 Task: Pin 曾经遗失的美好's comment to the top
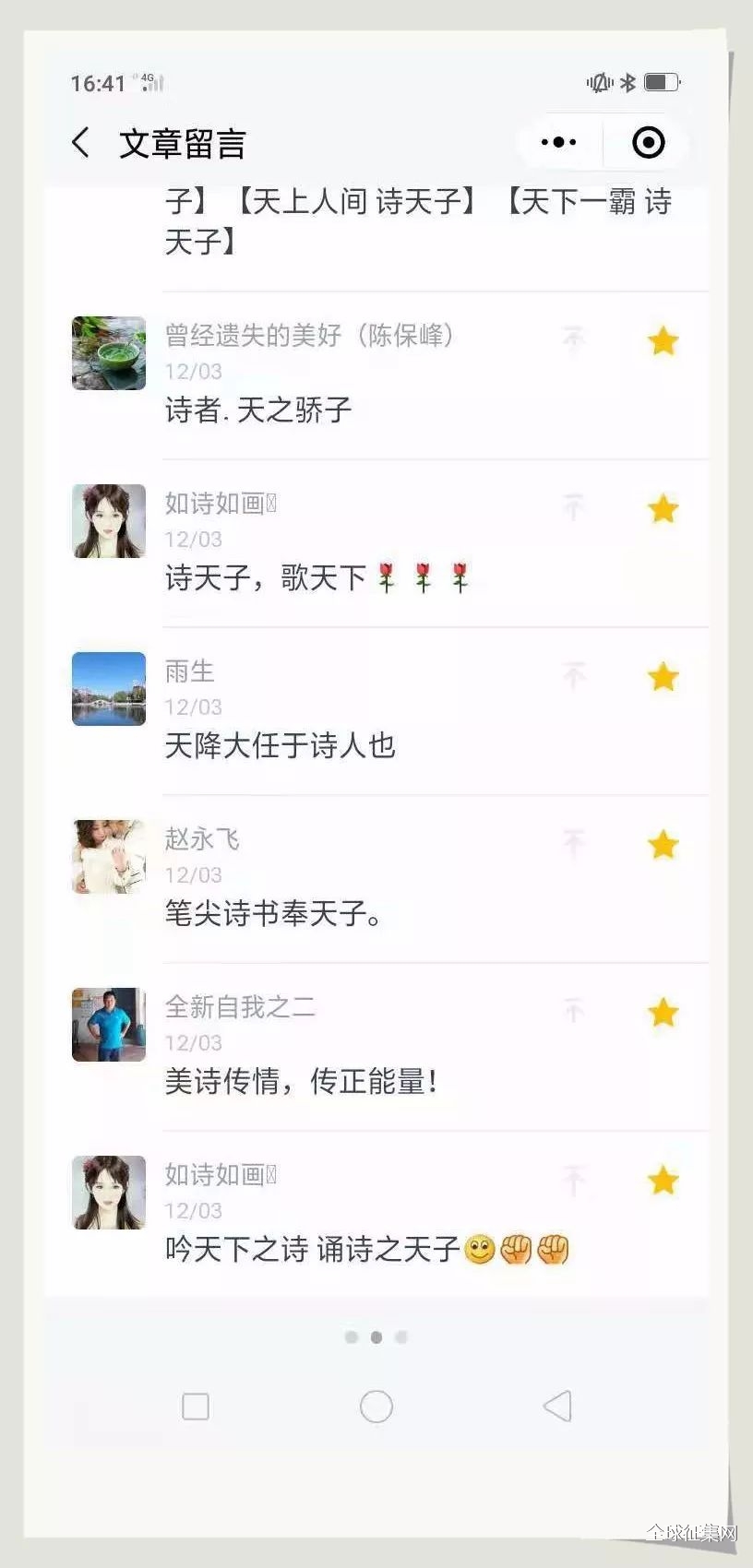574,340
